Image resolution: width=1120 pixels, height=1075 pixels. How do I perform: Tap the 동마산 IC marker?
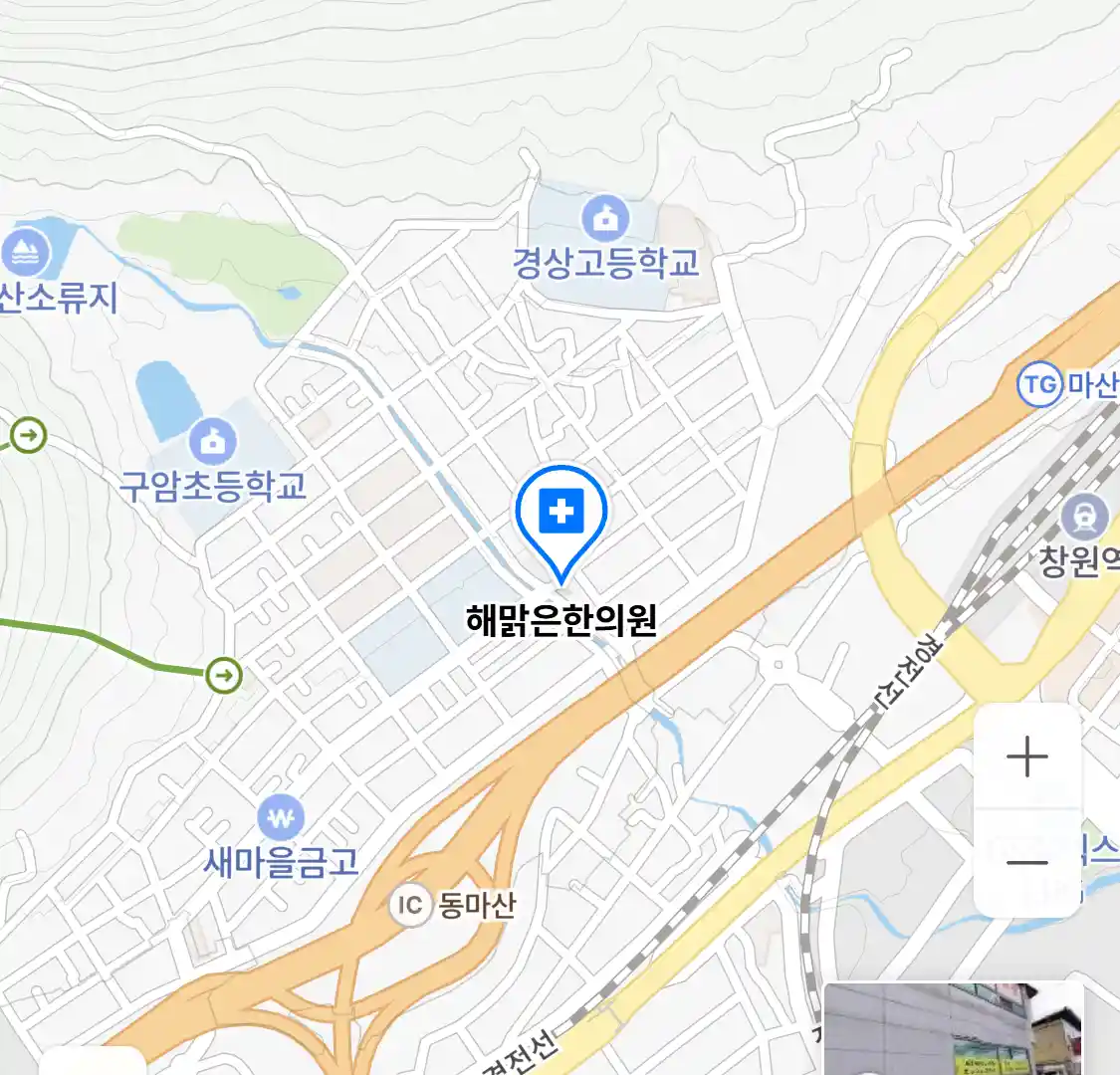click(x=408, y=905)
